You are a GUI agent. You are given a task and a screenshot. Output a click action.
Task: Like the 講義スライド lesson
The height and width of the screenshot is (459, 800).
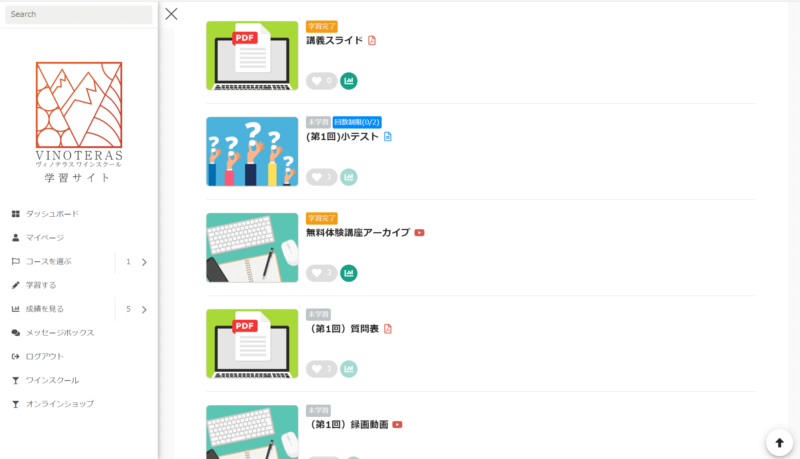click(321, 81)
